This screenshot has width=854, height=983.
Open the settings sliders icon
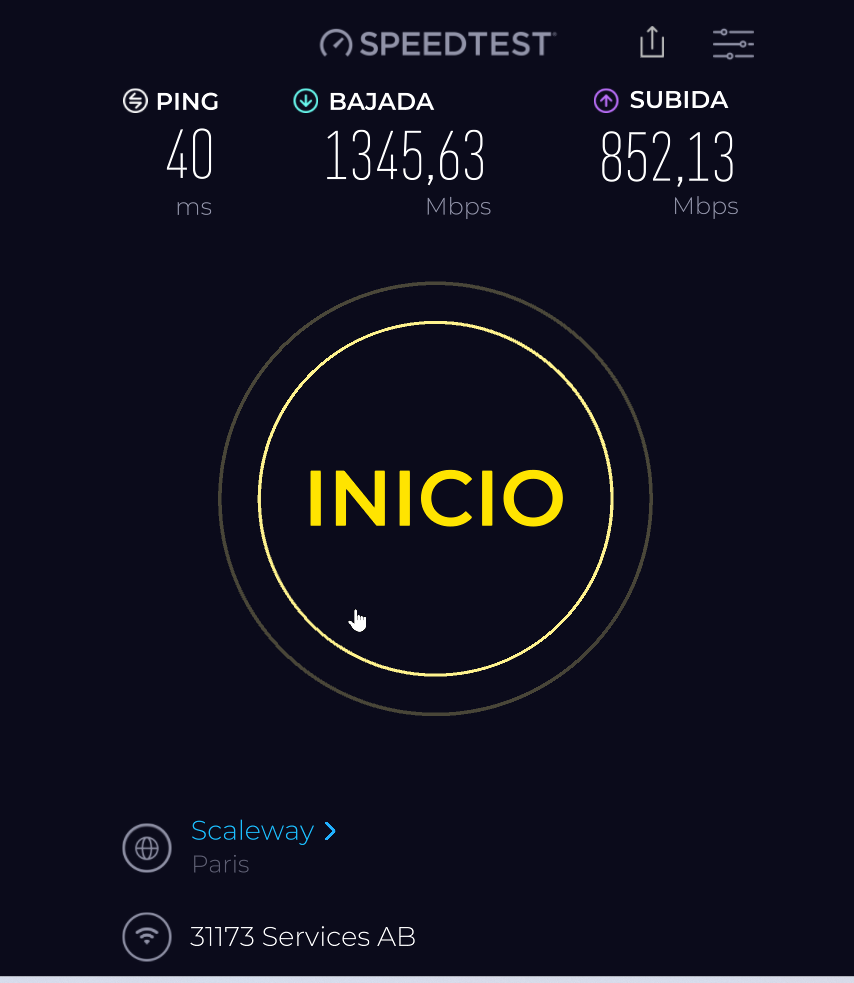pyautogui.click(x=732, y=43)
